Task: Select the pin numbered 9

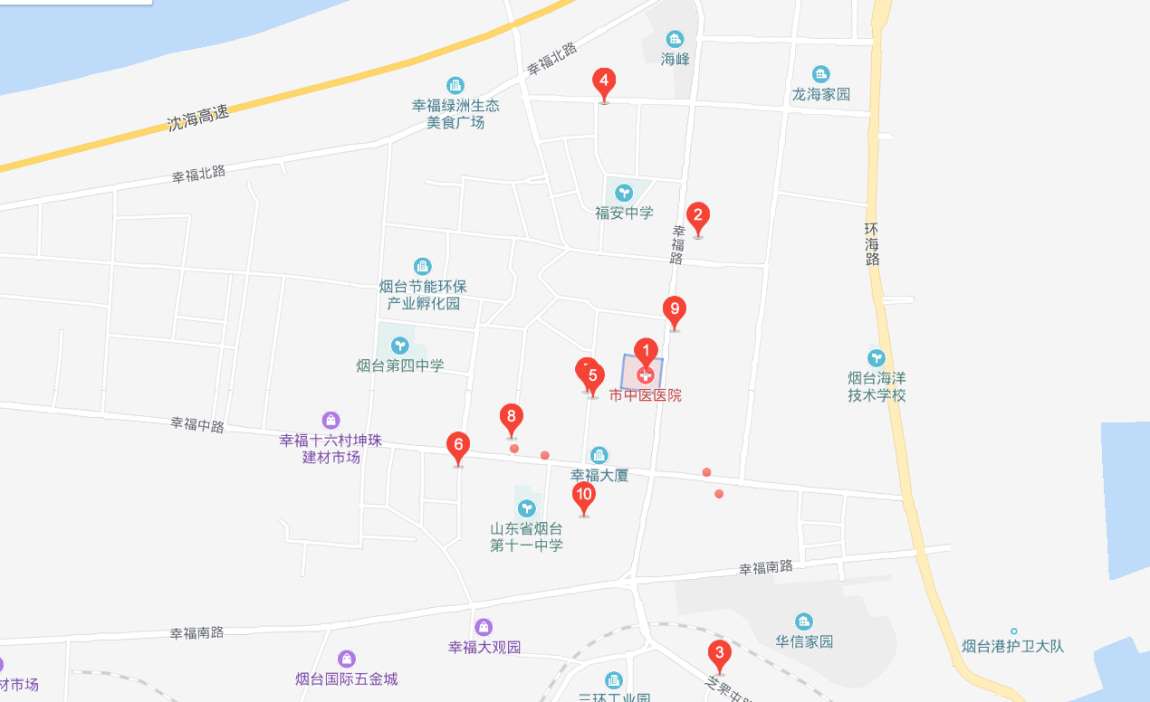Action: point(675,309)
